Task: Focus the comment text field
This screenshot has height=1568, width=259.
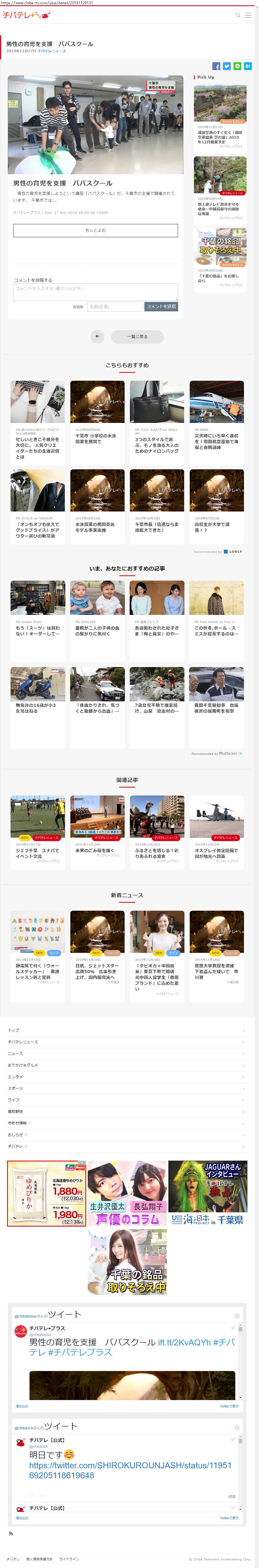Action: pos(95,292)
